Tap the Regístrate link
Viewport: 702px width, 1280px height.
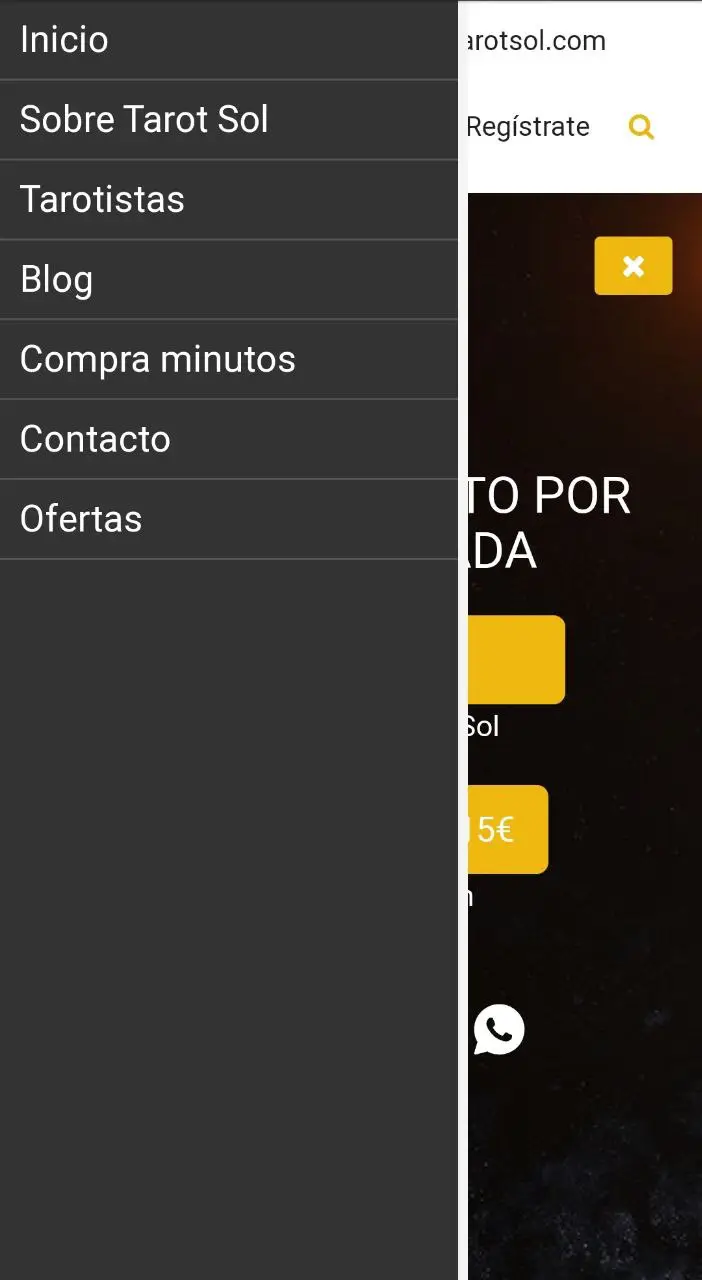point(528,127)
